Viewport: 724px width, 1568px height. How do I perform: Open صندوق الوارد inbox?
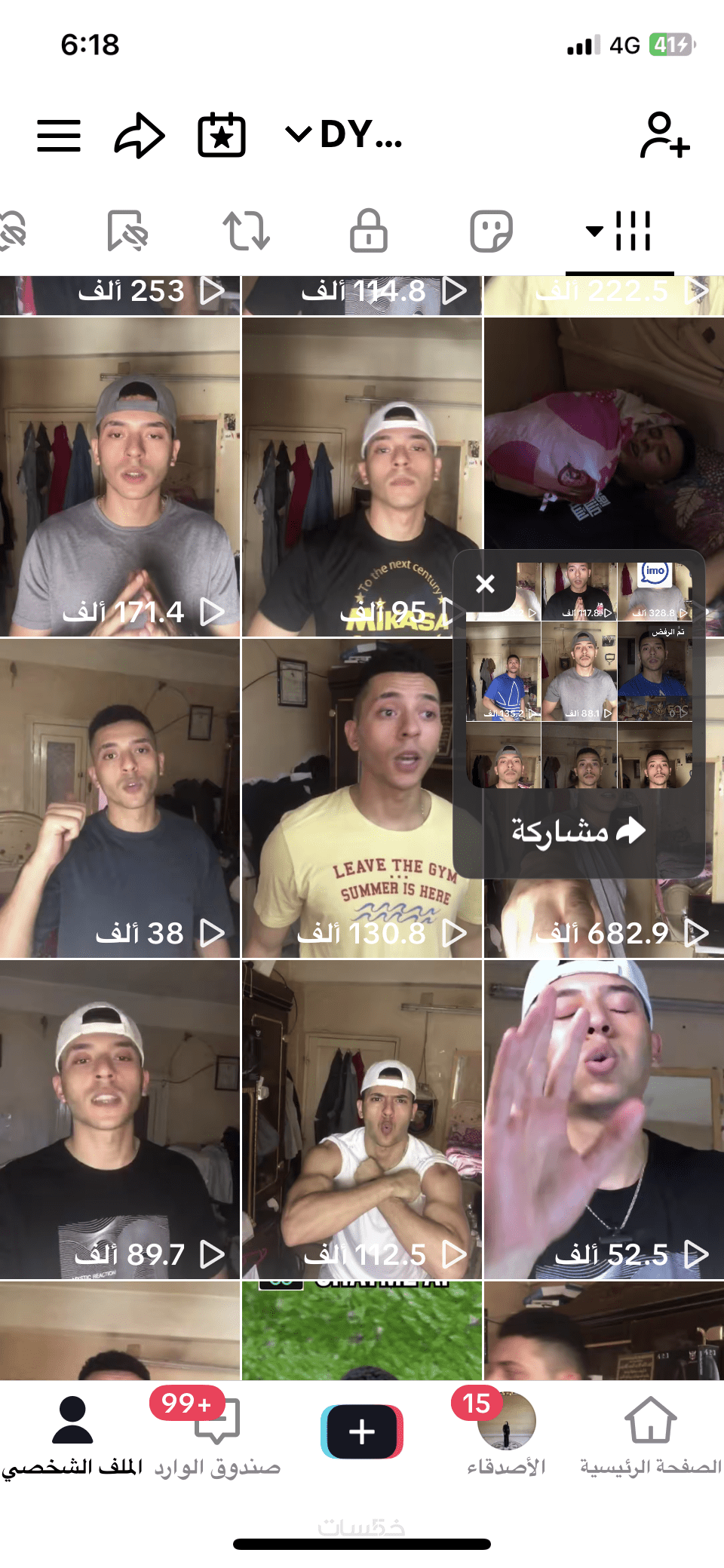[217, 1435]
